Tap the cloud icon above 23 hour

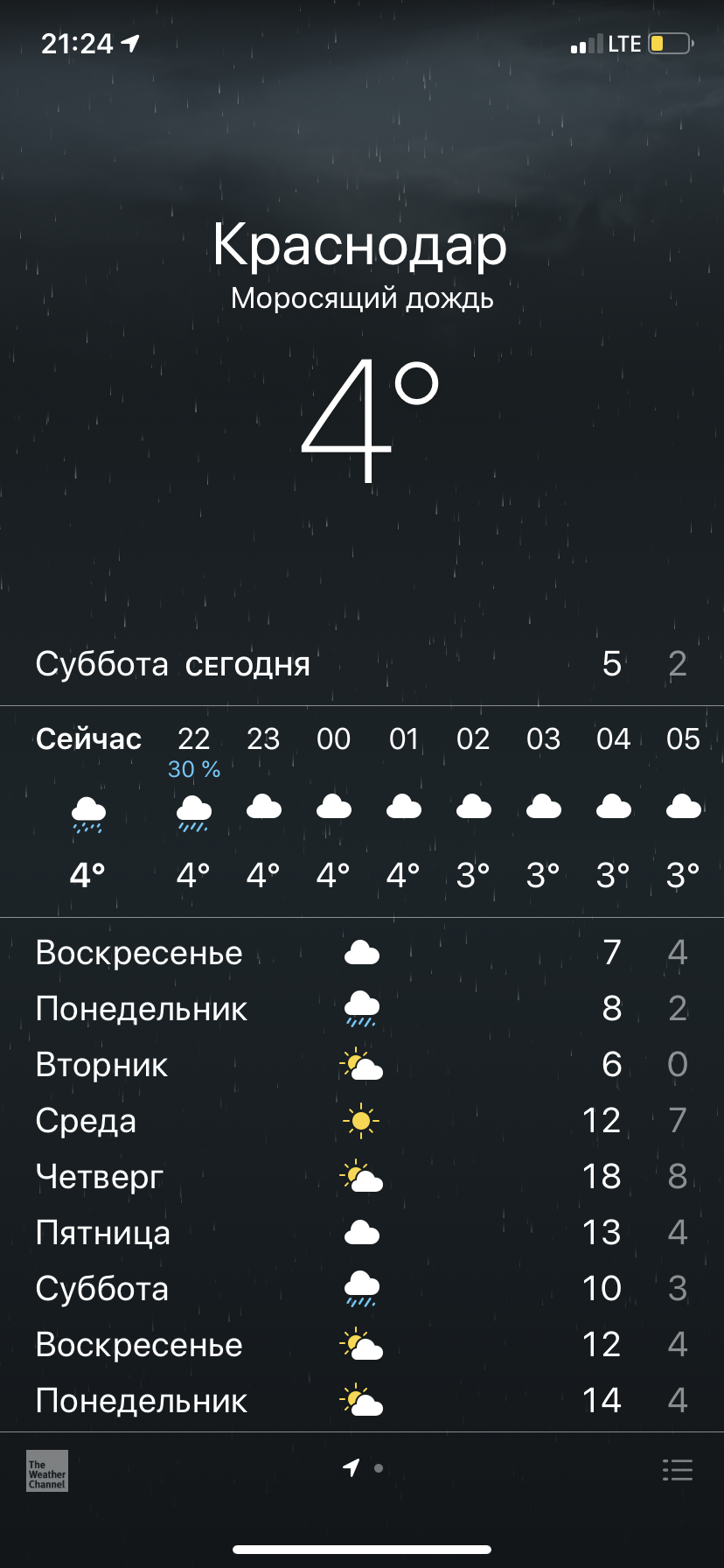[264, 807]
